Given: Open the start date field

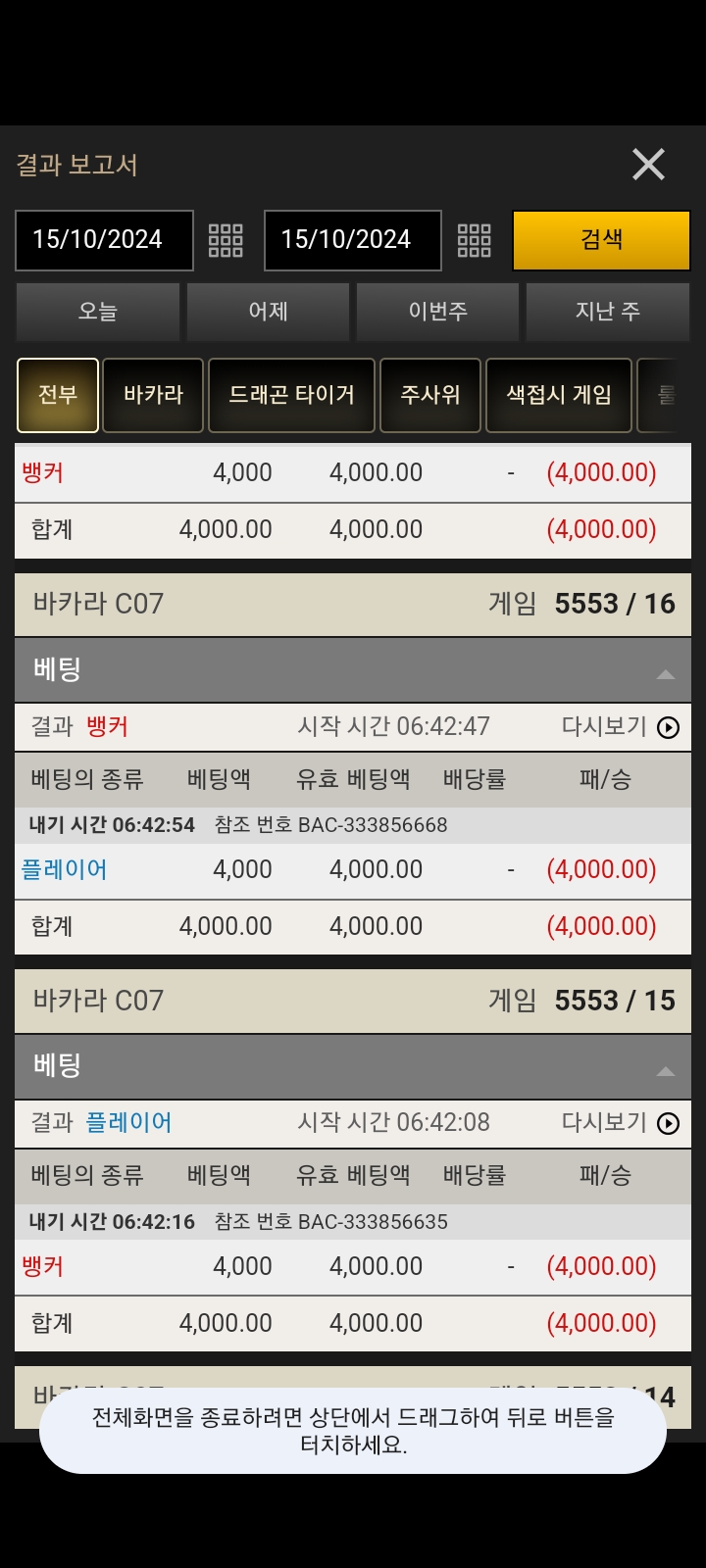Looking at the screenshot, I should (x=104, y=240).
